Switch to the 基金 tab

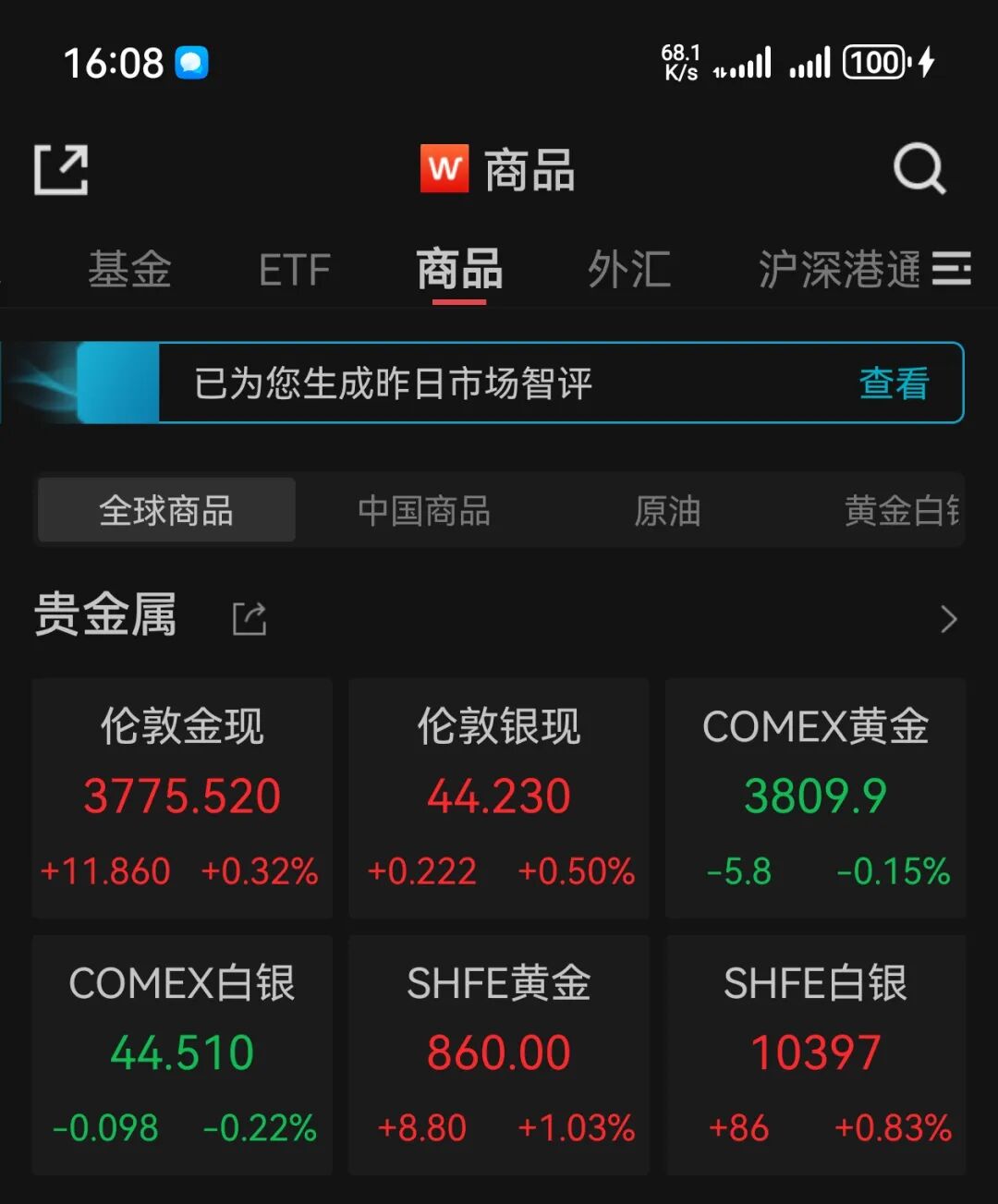(x=129, y=269)
